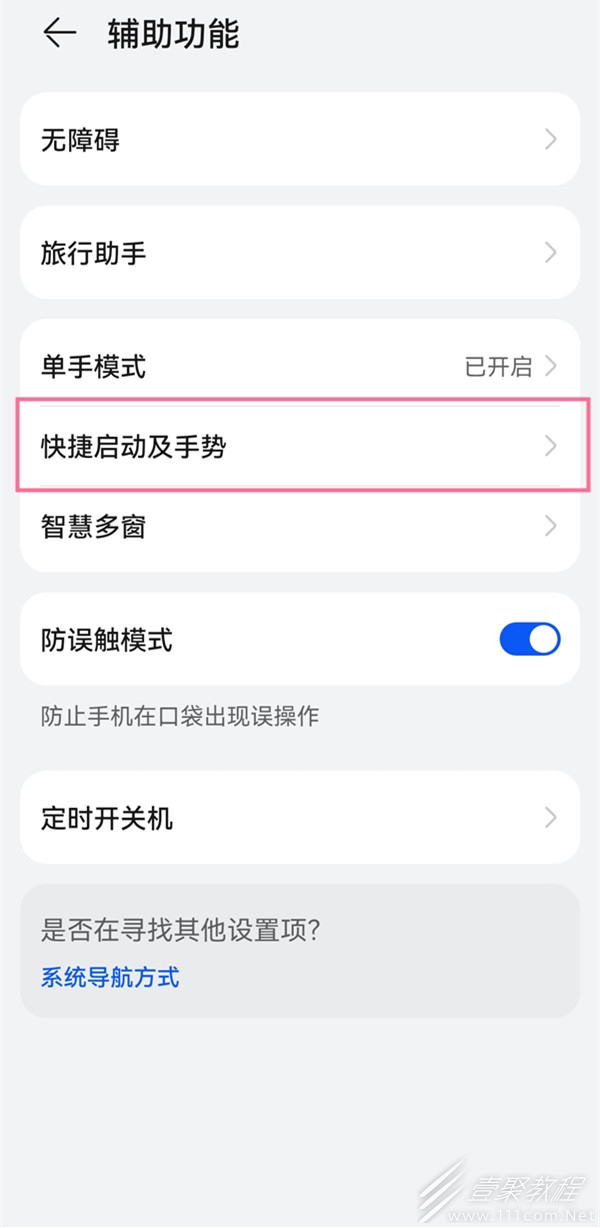
Task: Go back using the top-left arrow
Action: point(59,34)
